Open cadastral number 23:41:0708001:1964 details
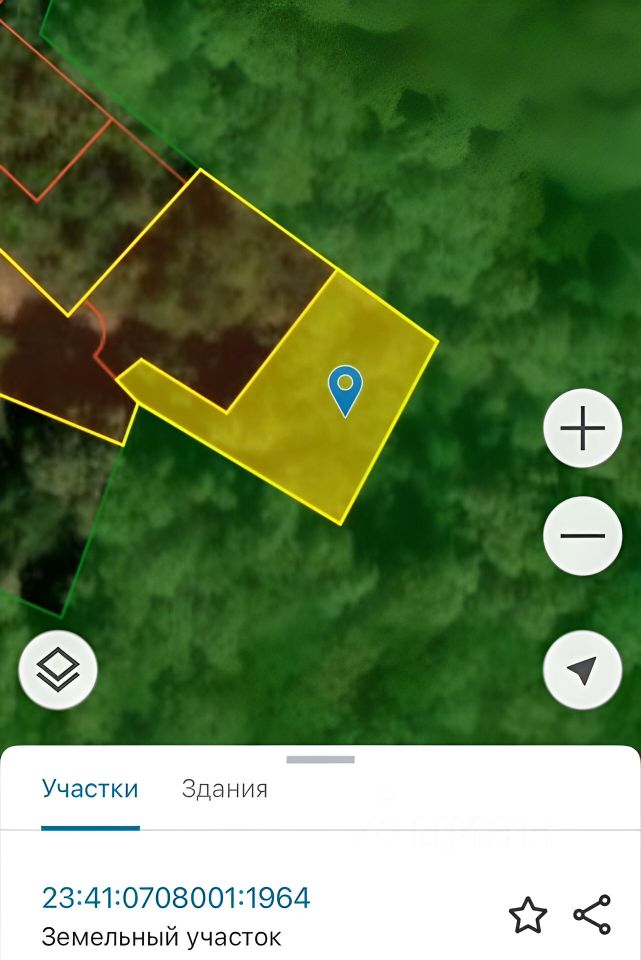 point(176,897)
